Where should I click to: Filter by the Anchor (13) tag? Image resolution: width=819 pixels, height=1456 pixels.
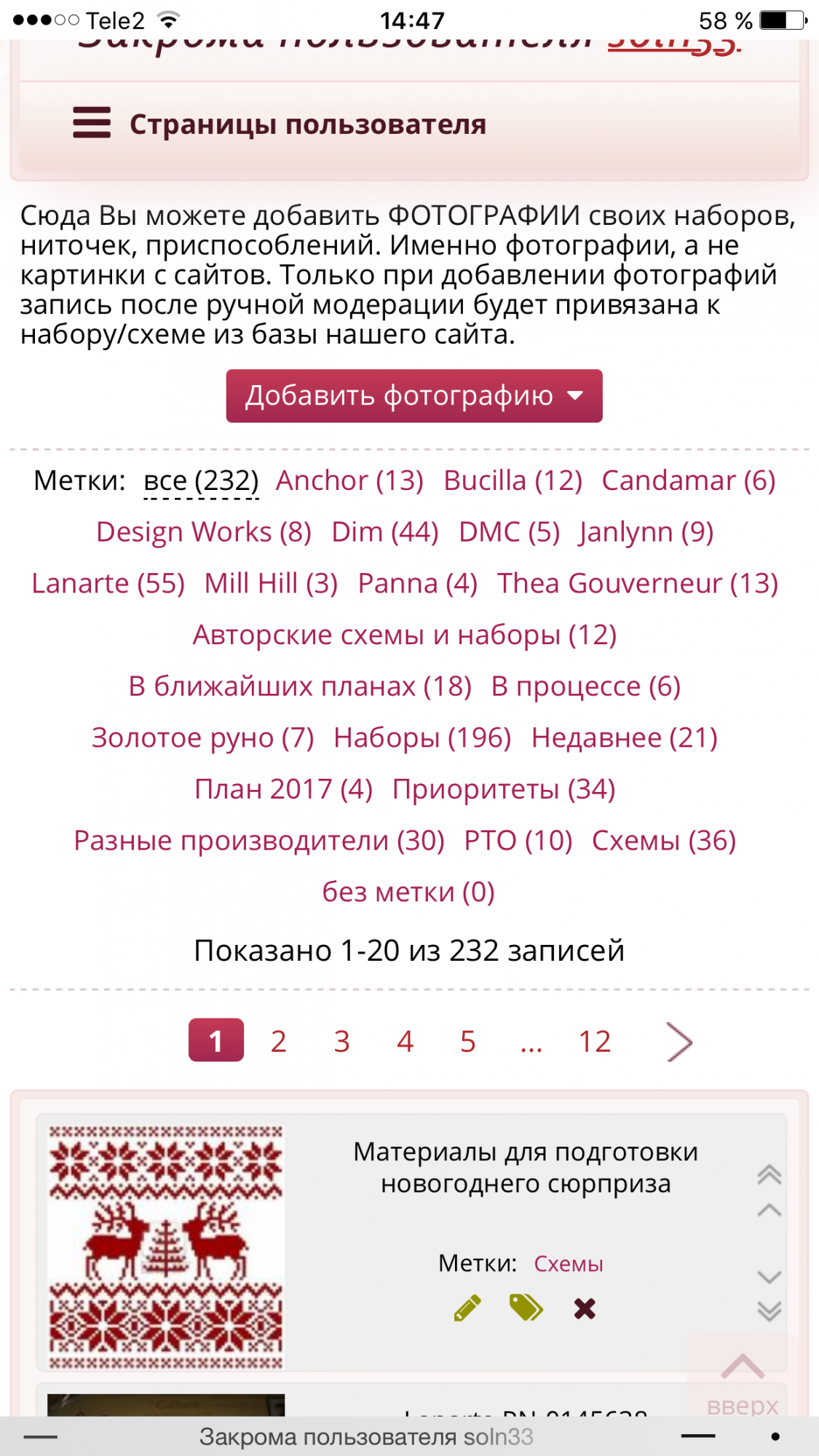click(349, 480)
